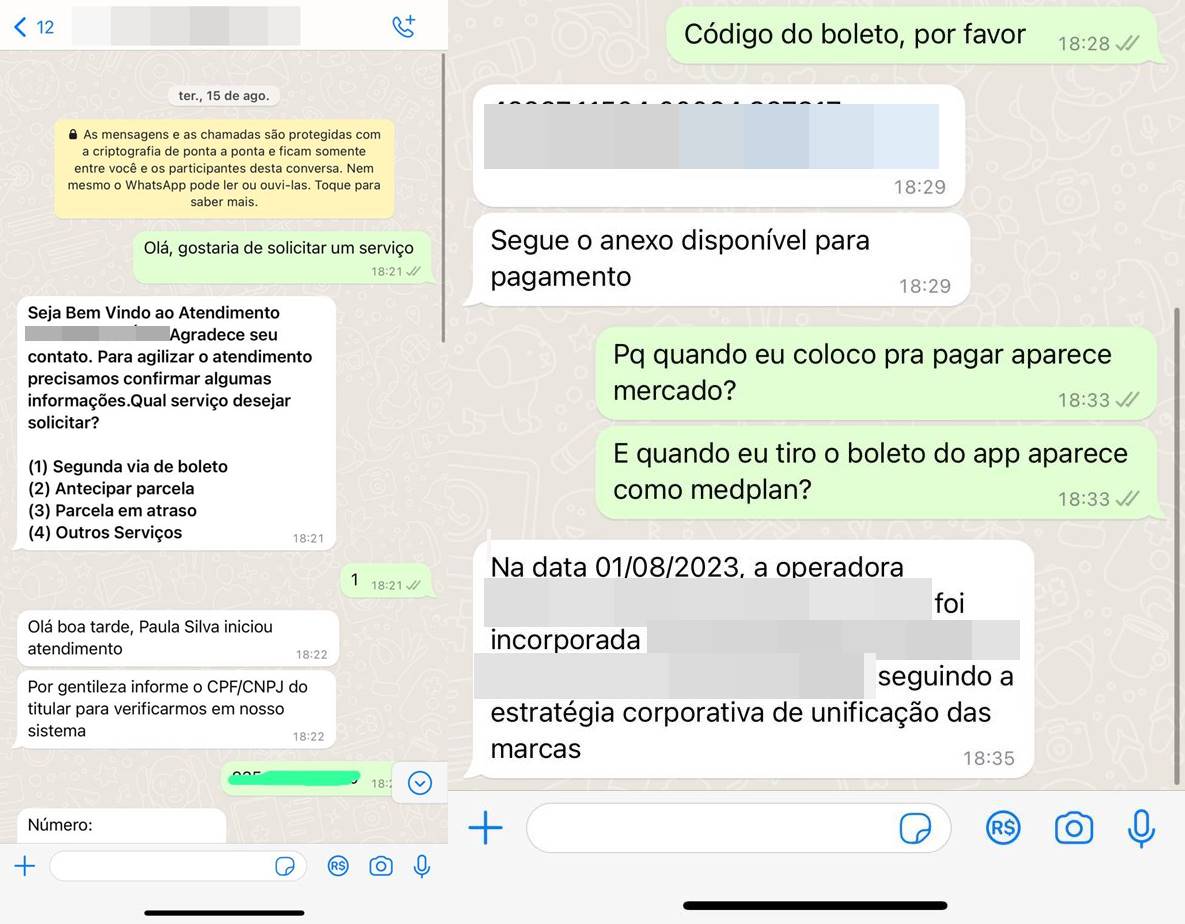Start a call with this contact
The width and height of the screenshot is (1185, 924).
404,27
